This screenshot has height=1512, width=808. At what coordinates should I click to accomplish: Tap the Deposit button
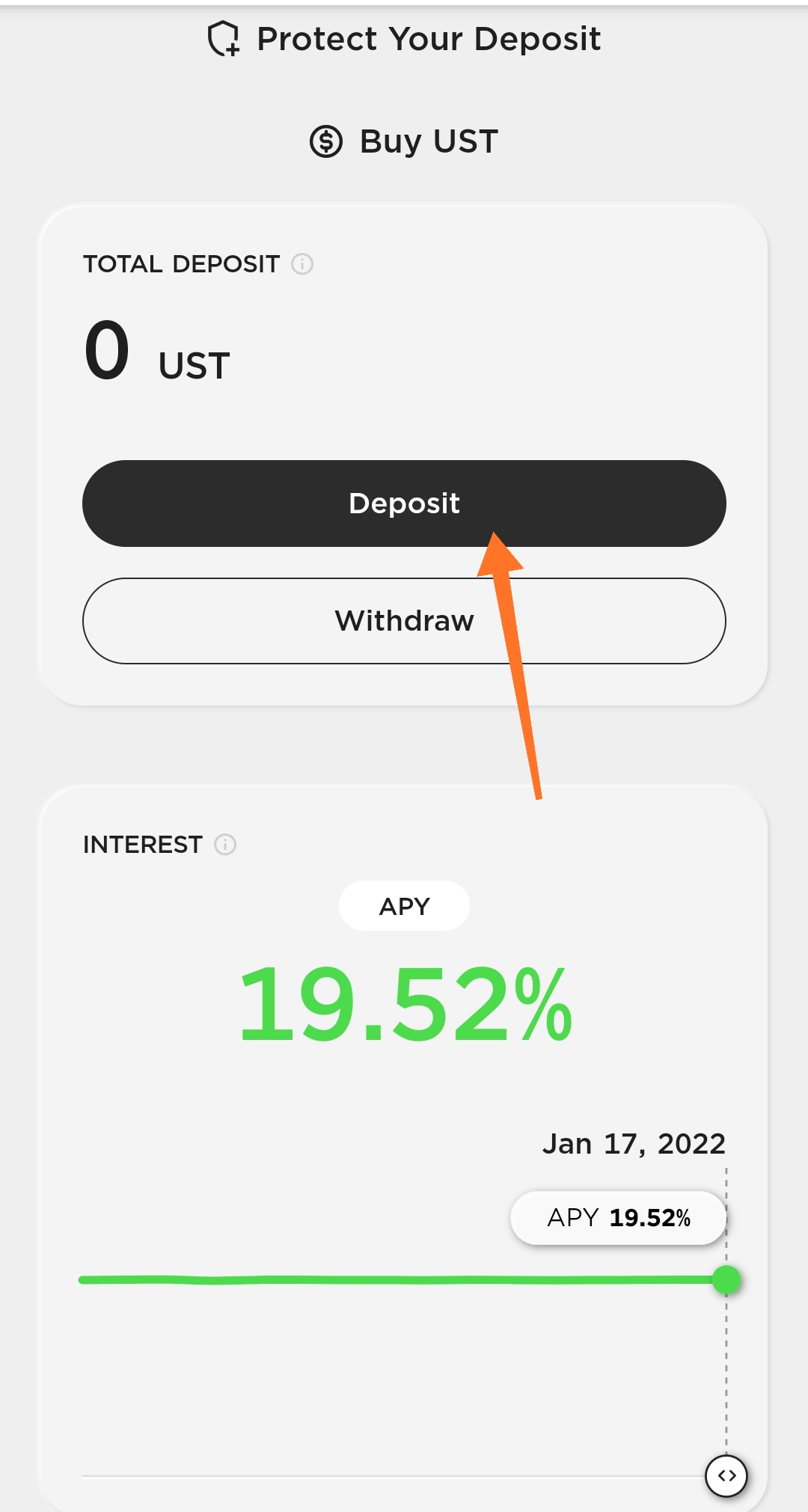(404, 504)
